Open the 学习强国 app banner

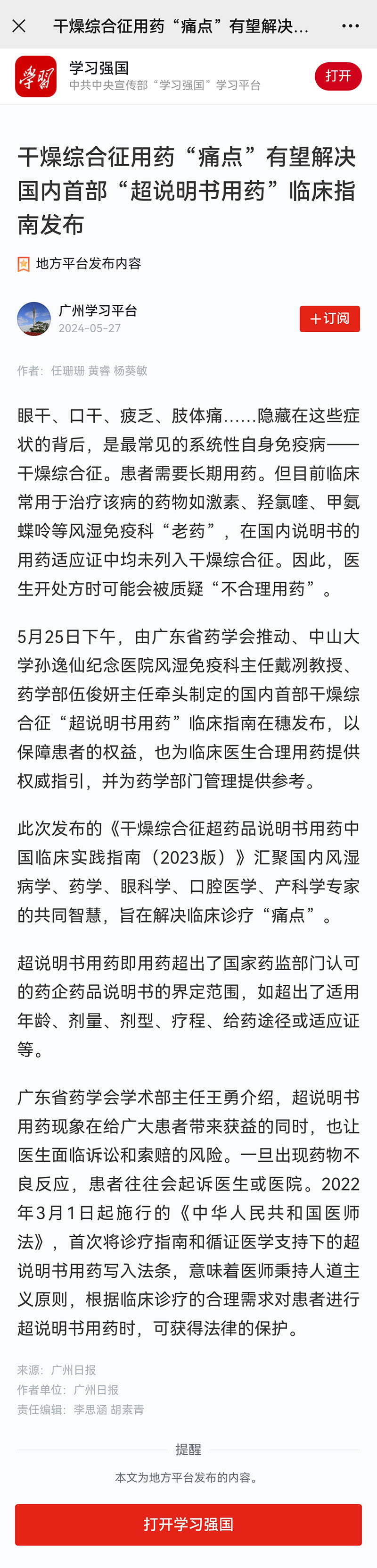164,76
